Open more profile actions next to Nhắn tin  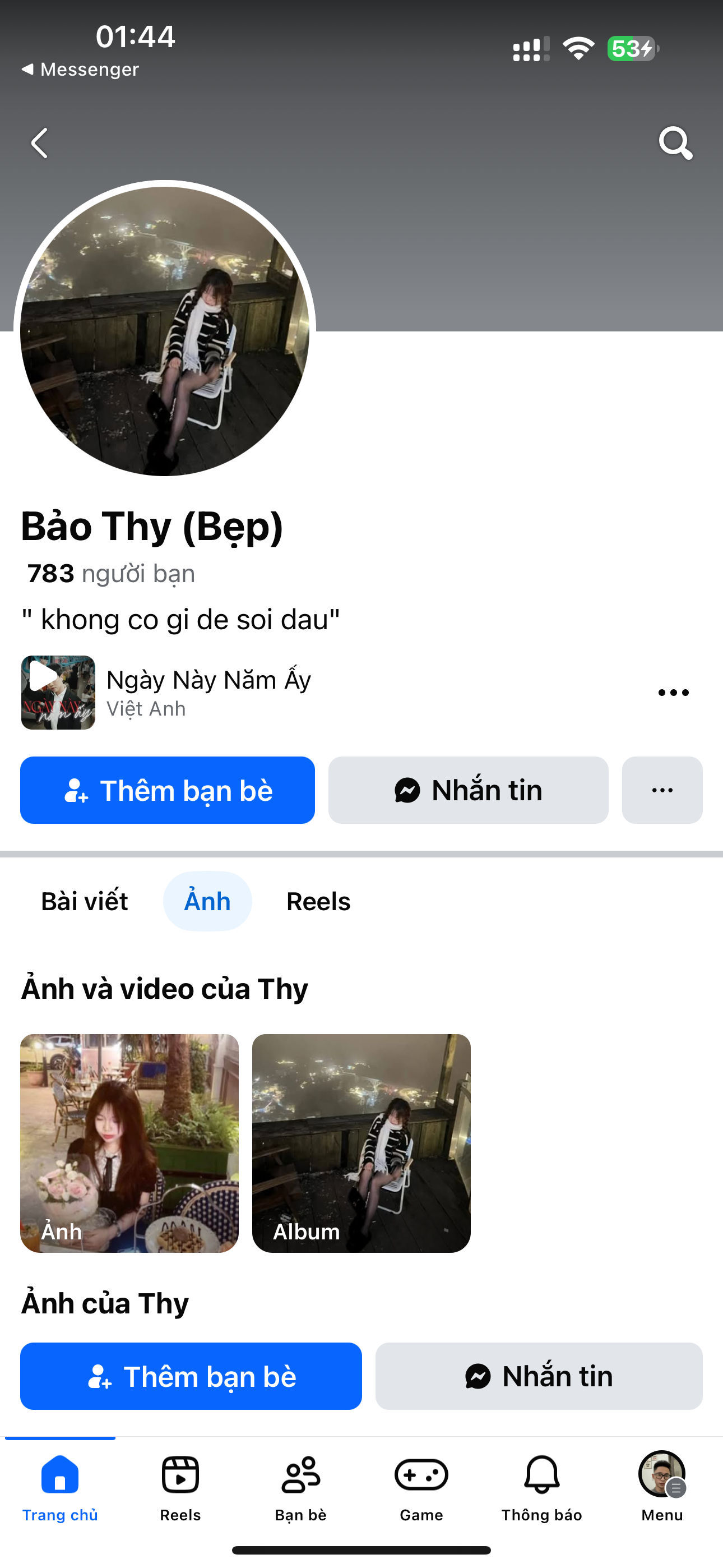click(662, 790)
